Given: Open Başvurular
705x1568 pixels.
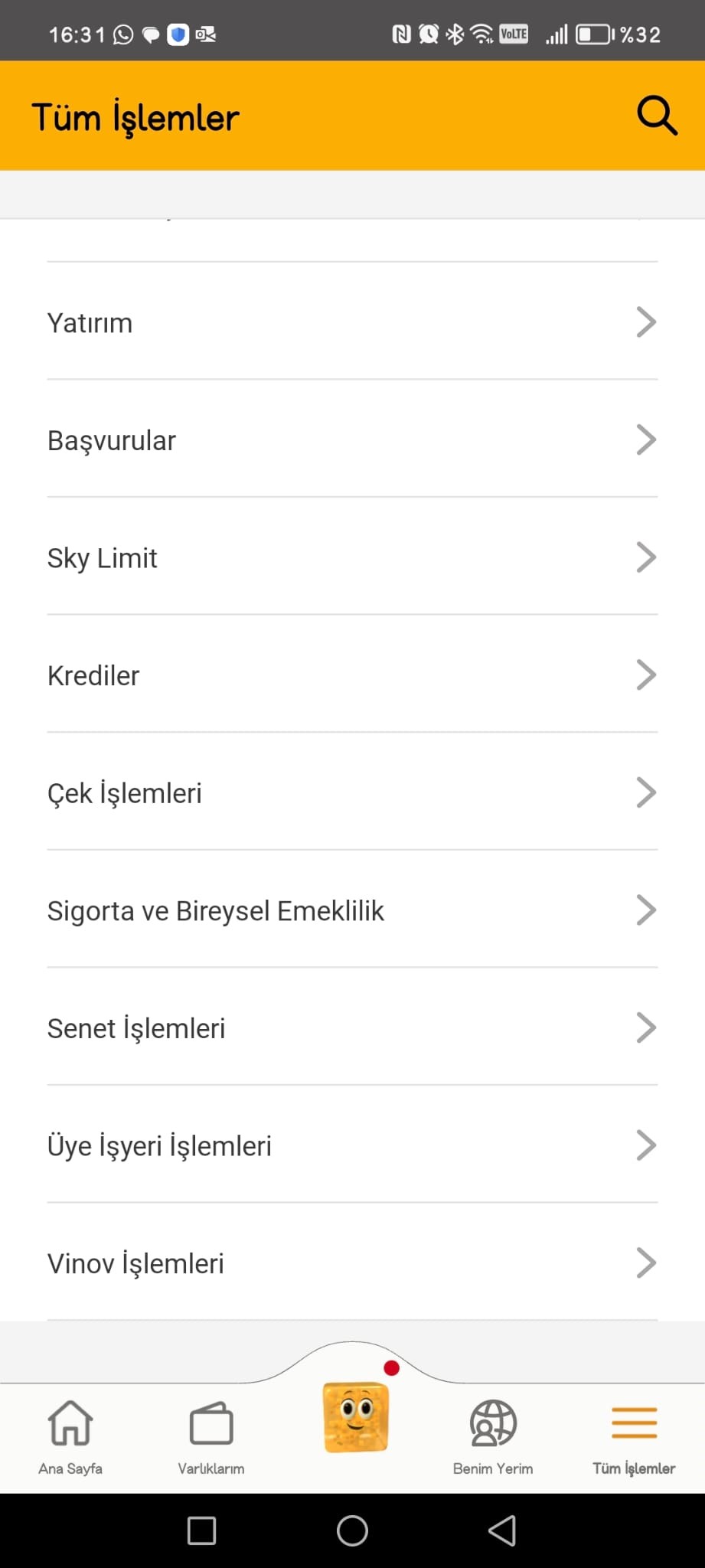Looking at the screenshot, I should 352,439.
